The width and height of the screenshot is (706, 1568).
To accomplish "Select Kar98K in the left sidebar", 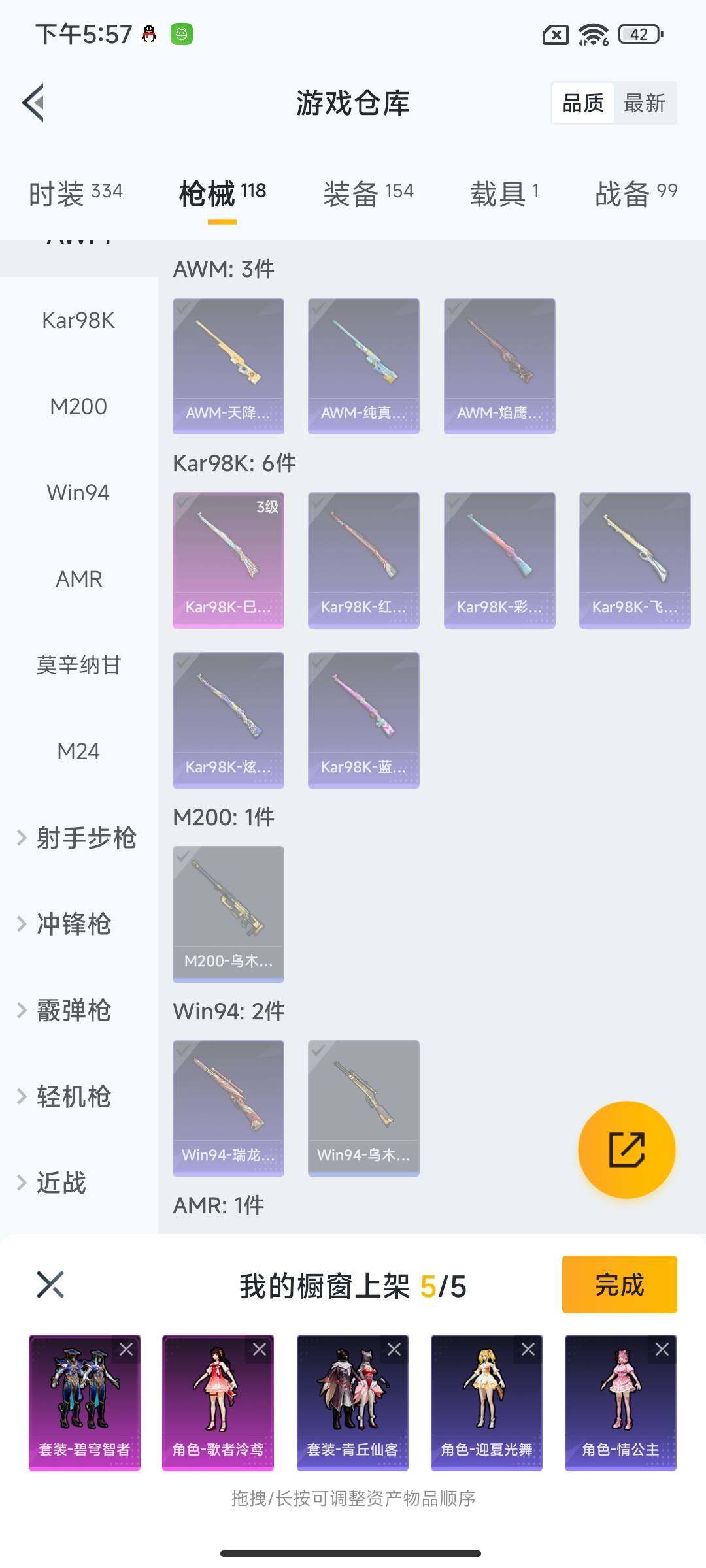I will pyautogui.click(x=78, y=320).
